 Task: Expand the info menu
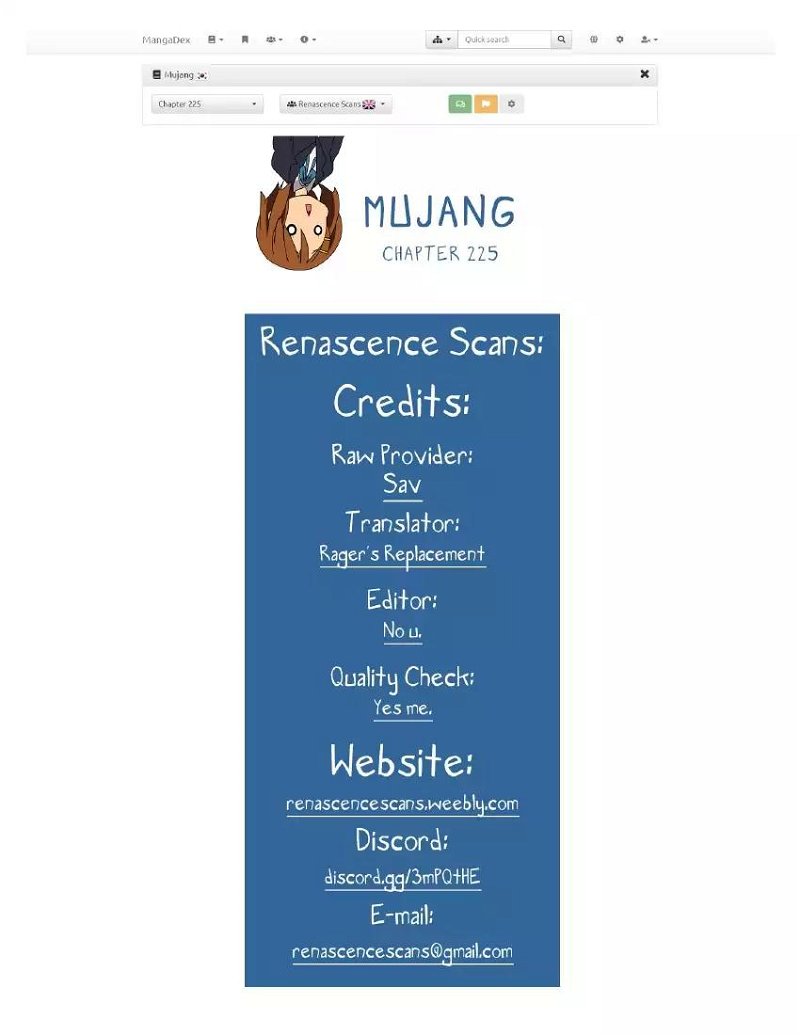[x=308, y=40]
